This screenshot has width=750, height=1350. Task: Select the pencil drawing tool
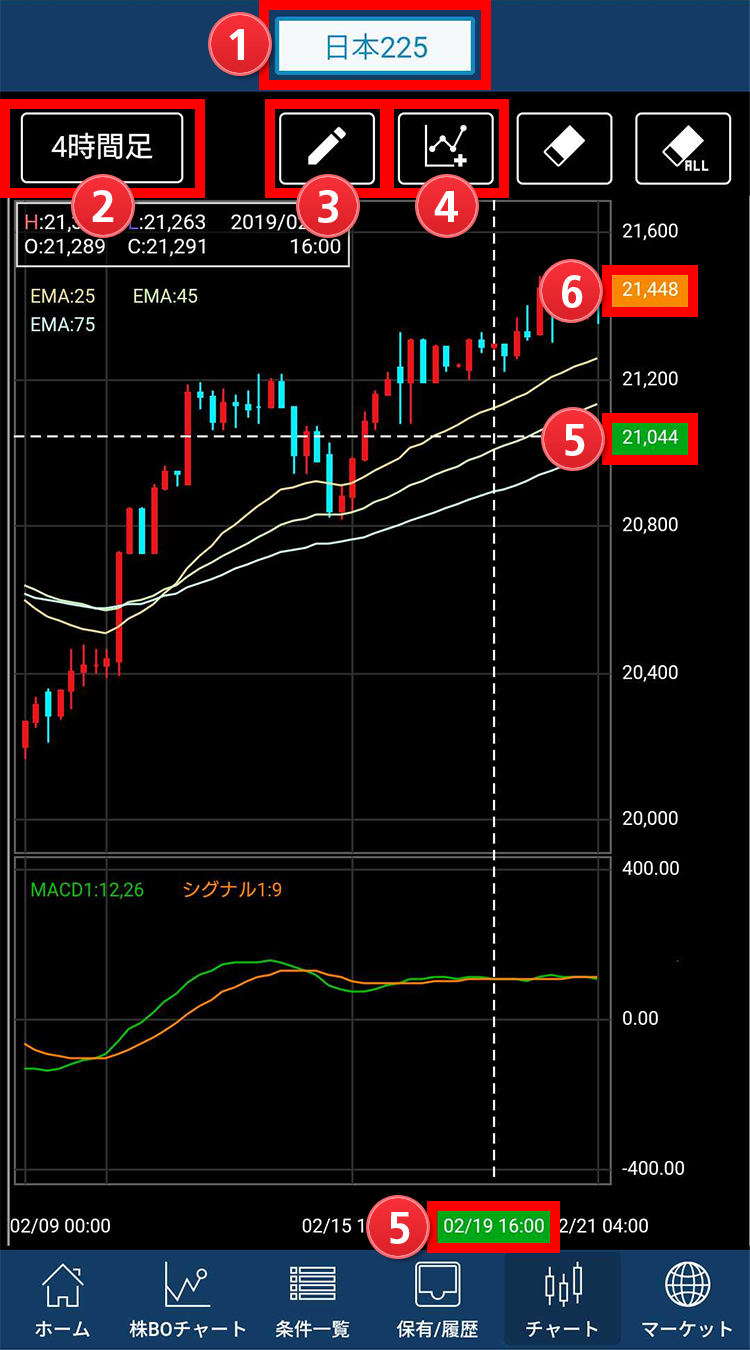[326, 148]
